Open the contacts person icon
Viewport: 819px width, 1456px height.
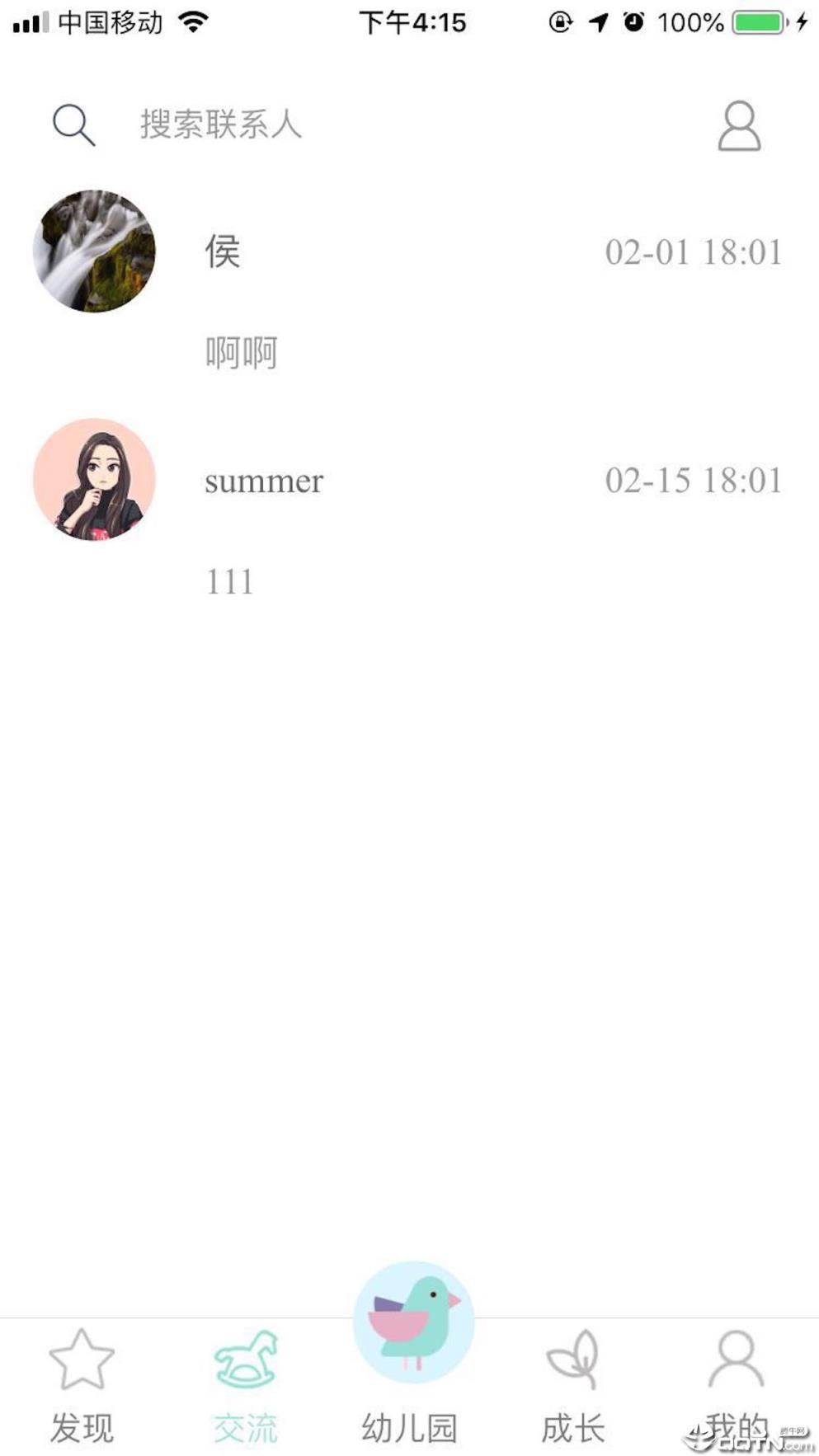tap(738, 126)
